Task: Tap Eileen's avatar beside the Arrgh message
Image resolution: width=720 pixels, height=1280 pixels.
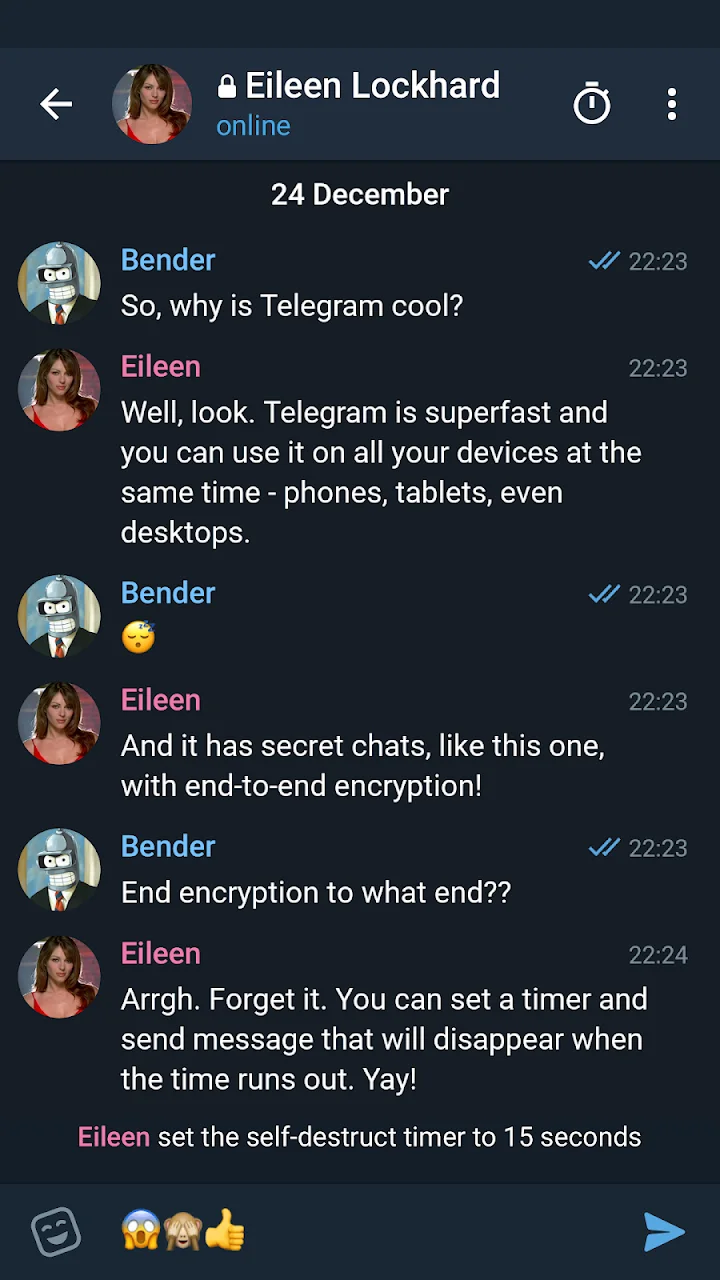Action: click(59, 976)
